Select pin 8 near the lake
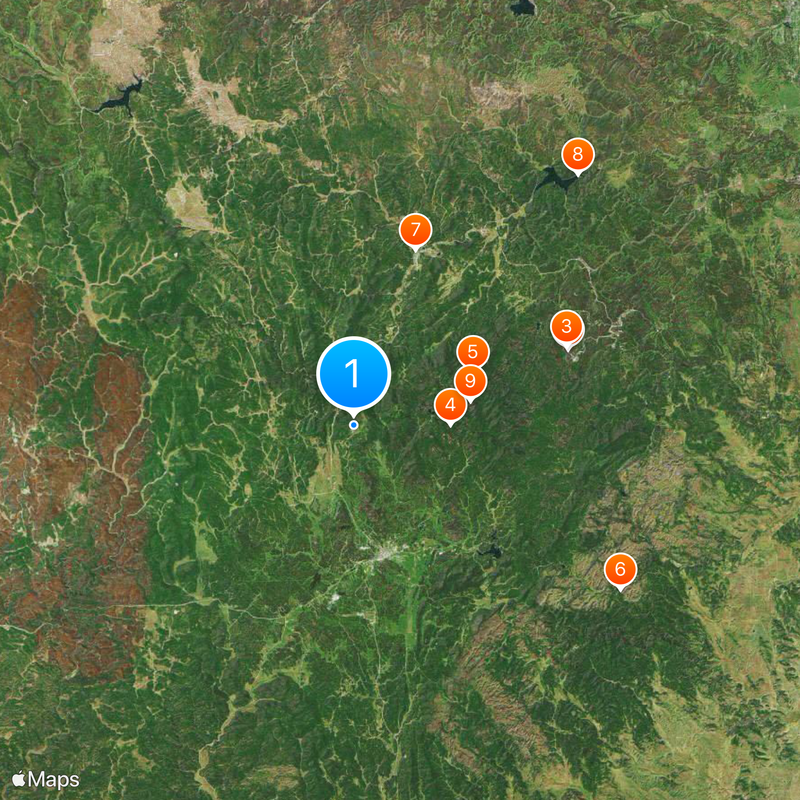 click(x=577, y=155)
